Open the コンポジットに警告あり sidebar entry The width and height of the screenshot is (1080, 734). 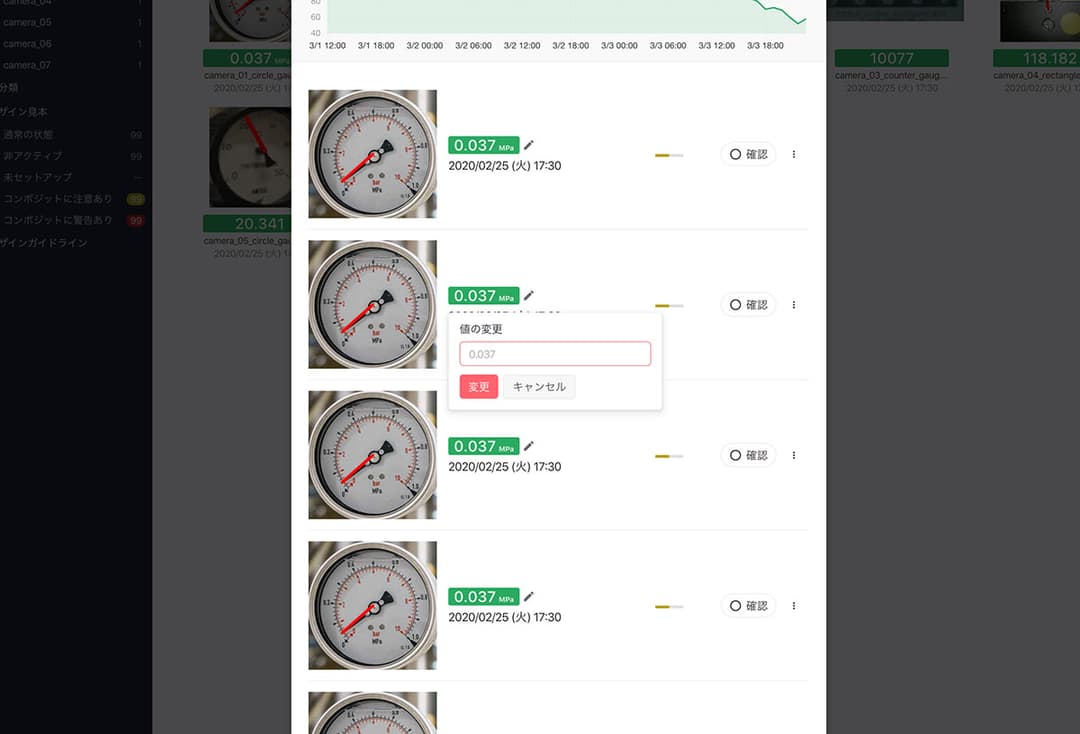click(58, 220)
